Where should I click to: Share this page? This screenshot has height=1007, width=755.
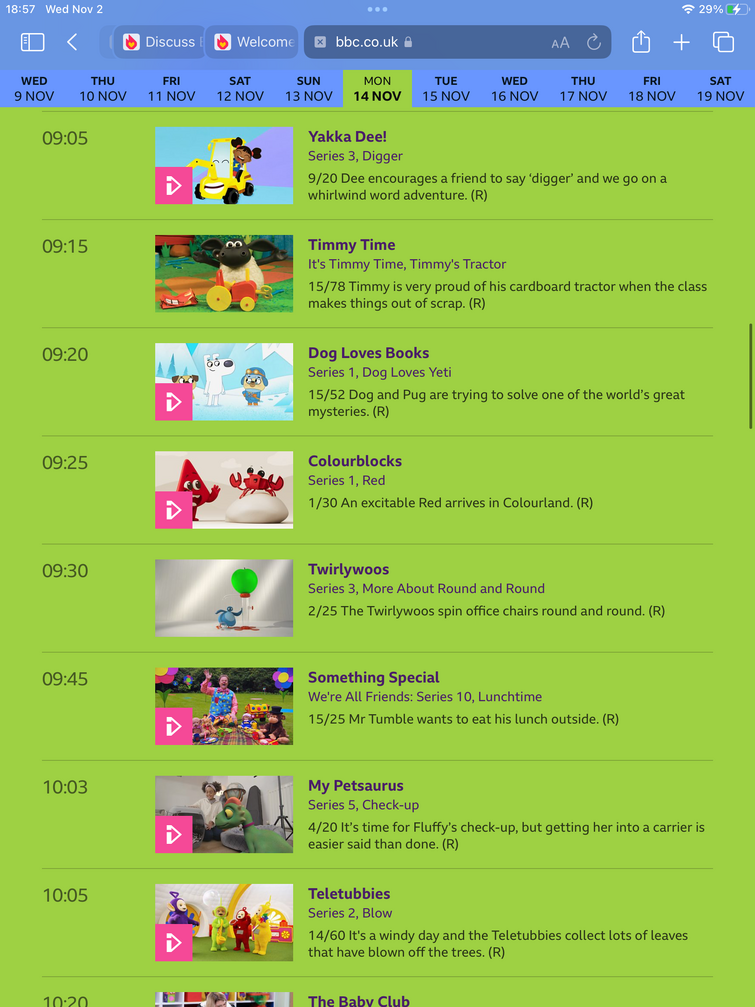641,42
